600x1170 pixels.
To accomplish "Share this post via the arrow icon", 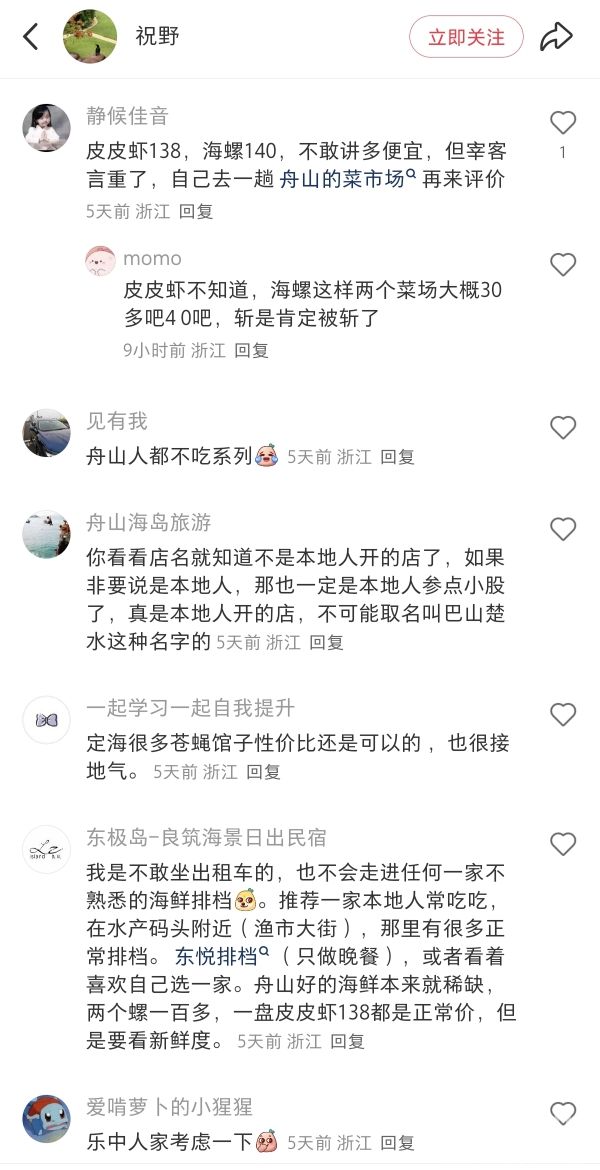I will click(x=556, y=36).
